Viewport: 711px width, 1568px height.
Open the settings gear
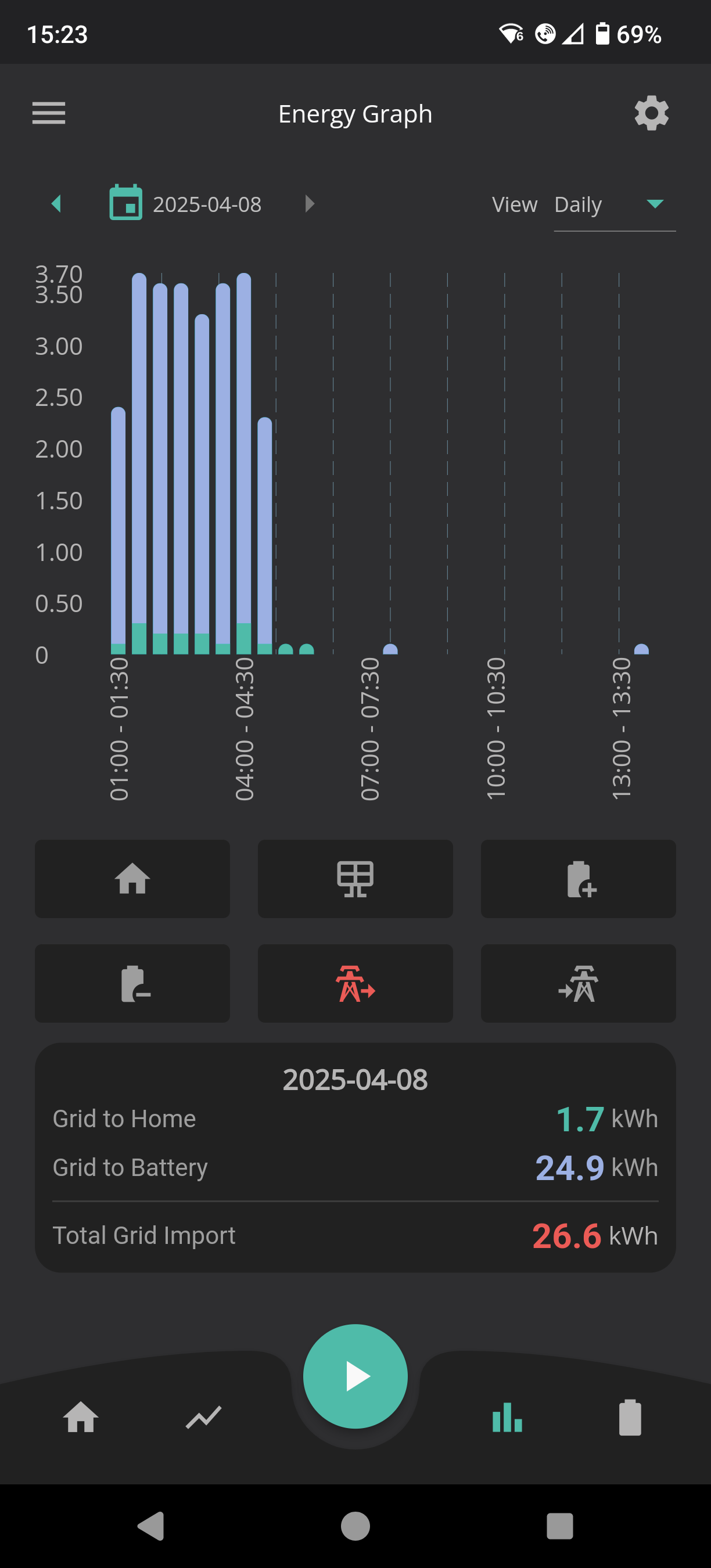click(x=651, y=113)
